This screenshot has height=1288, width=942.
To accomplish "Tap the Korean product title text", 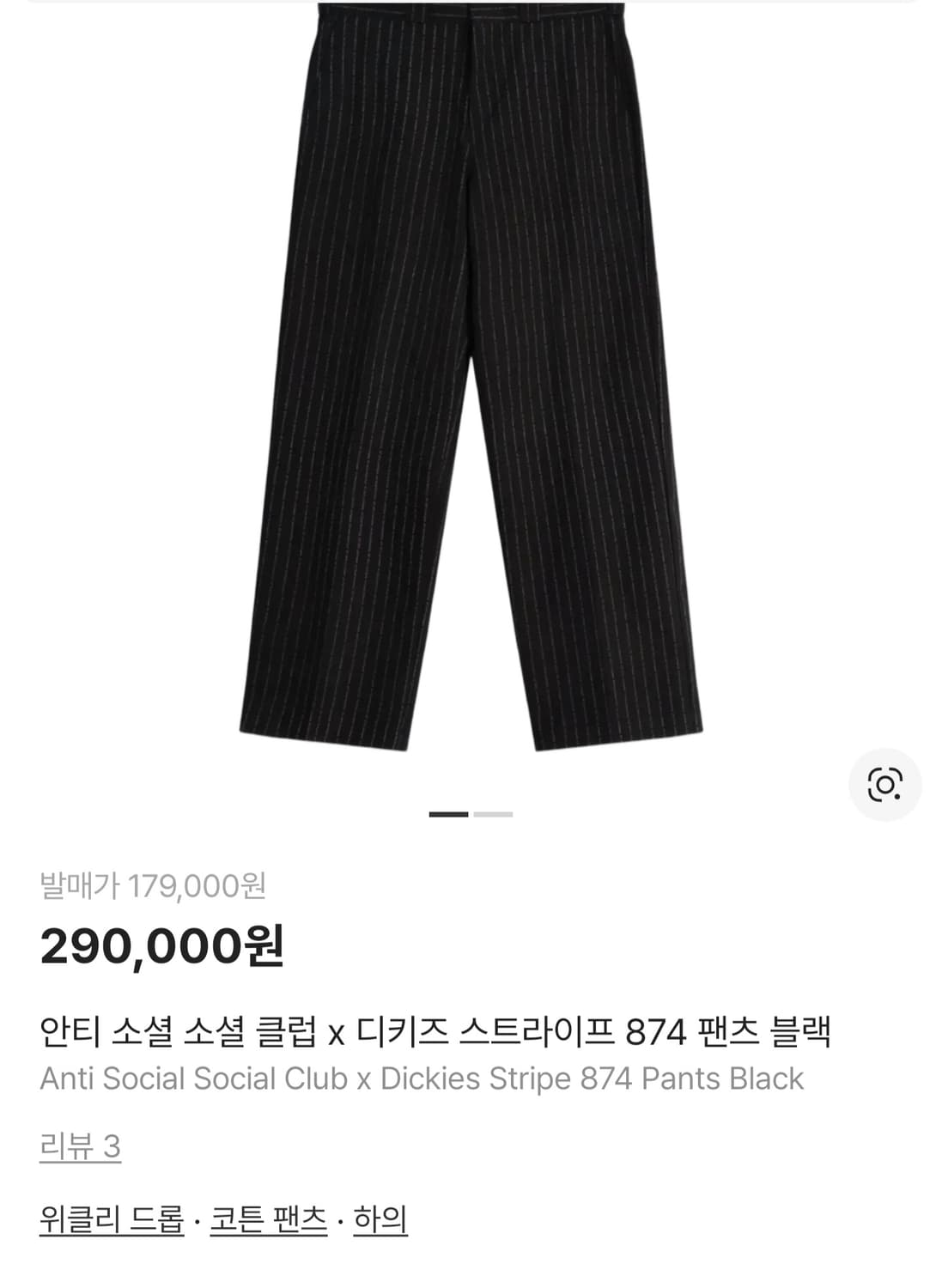I will tap(434, 1036).
